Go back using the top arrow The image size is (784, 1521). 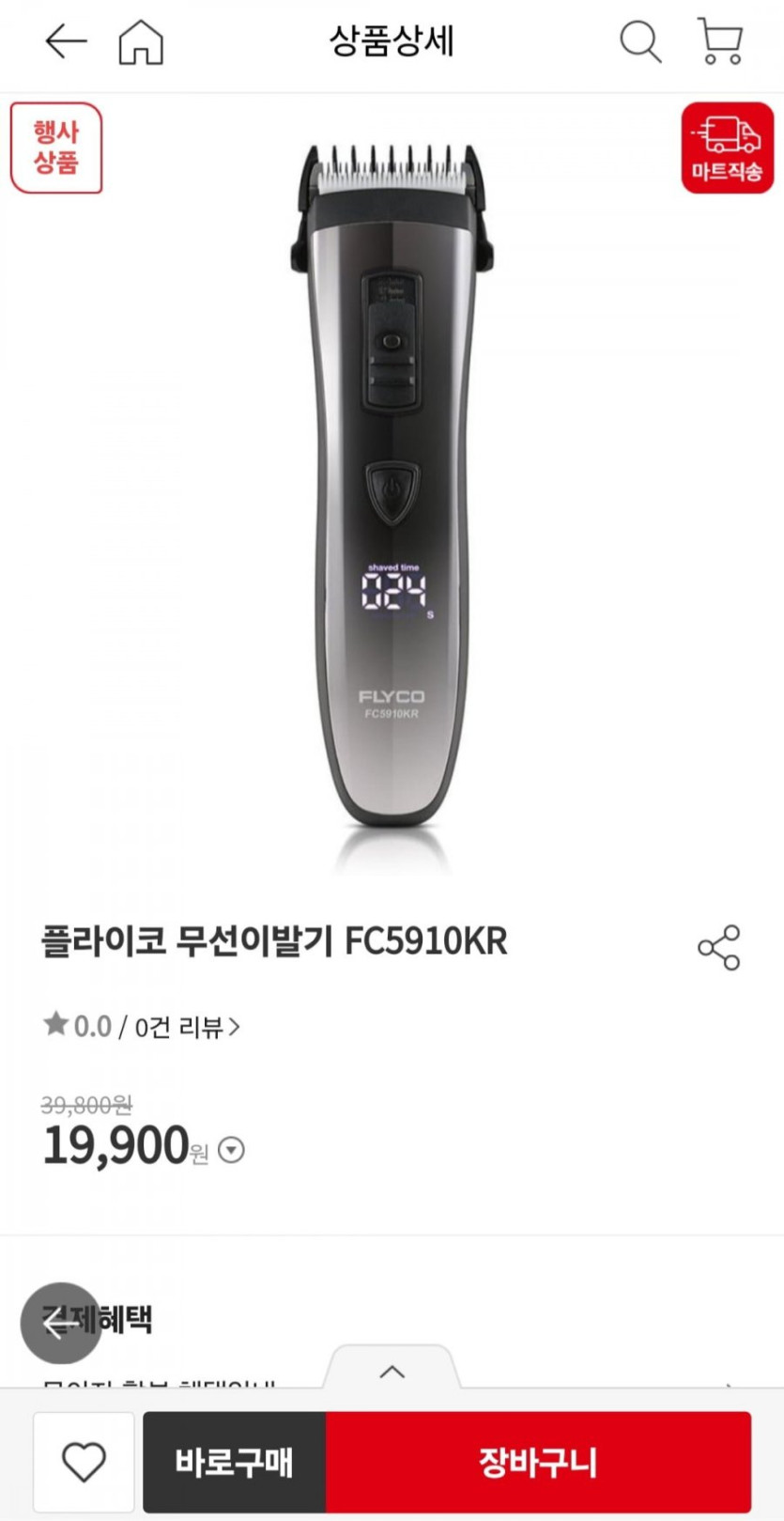66,42
